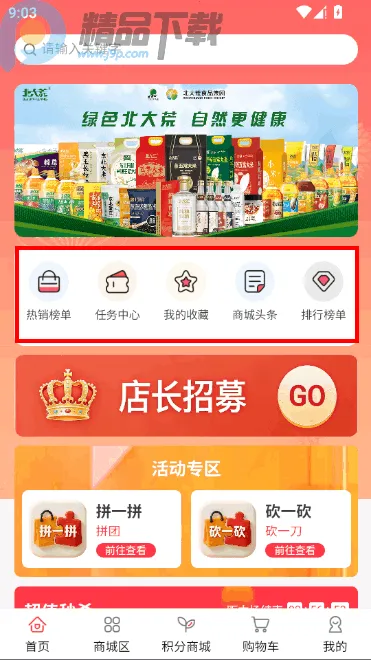Open 排行榜单 rankings

(323, 291)
